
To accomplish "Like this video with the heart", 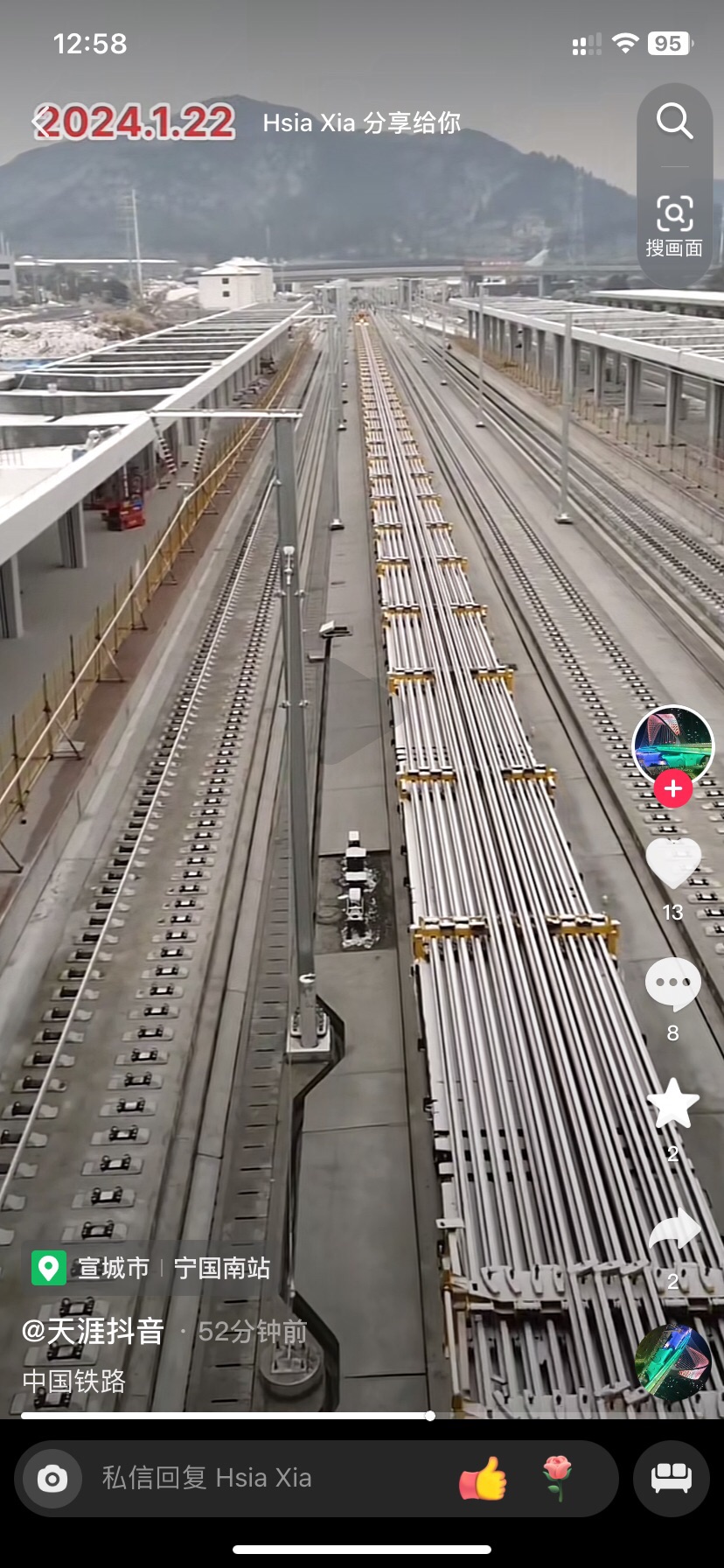I will pos(672,862).
